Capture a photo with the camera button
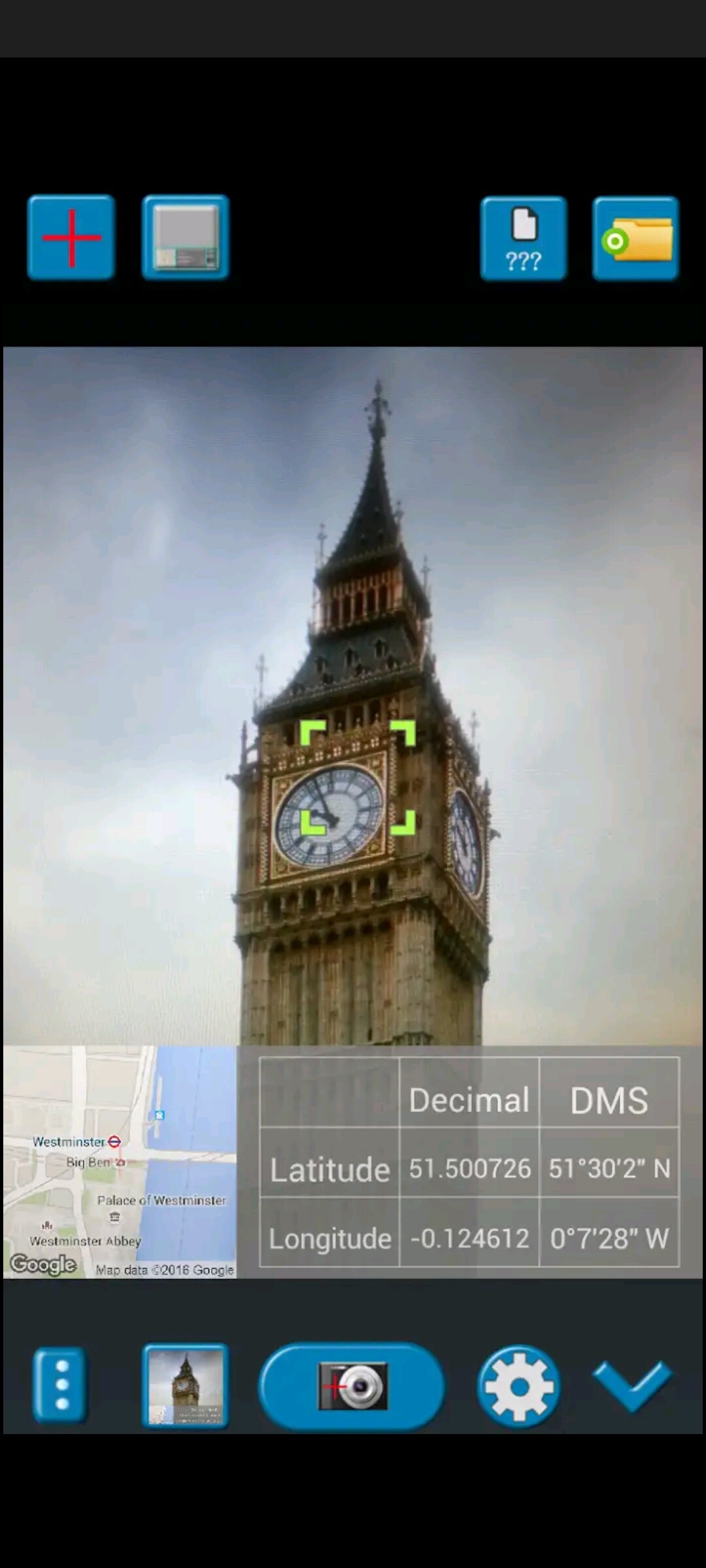The height and width of the screenshot is (1568, 706). point(352,1386)
